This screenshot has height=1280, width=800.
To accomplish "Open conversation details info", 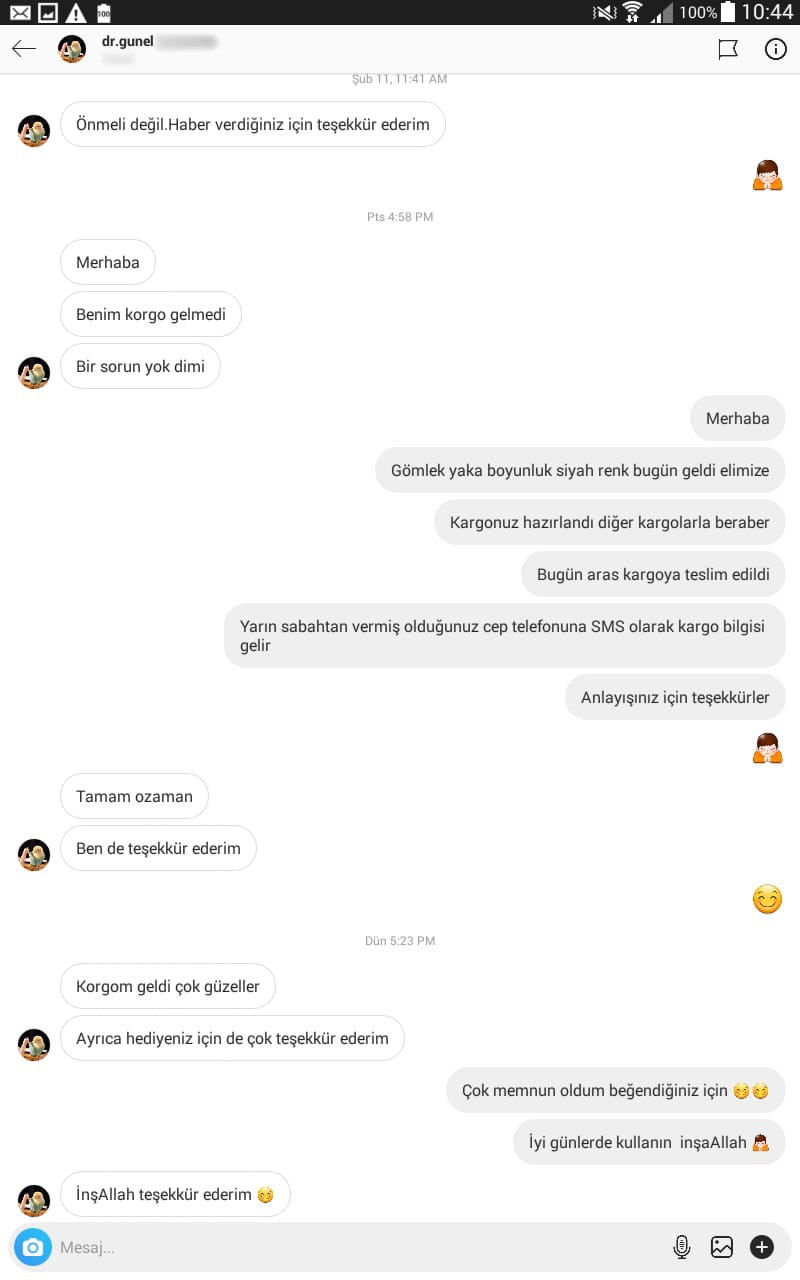I will click(776, 49).
